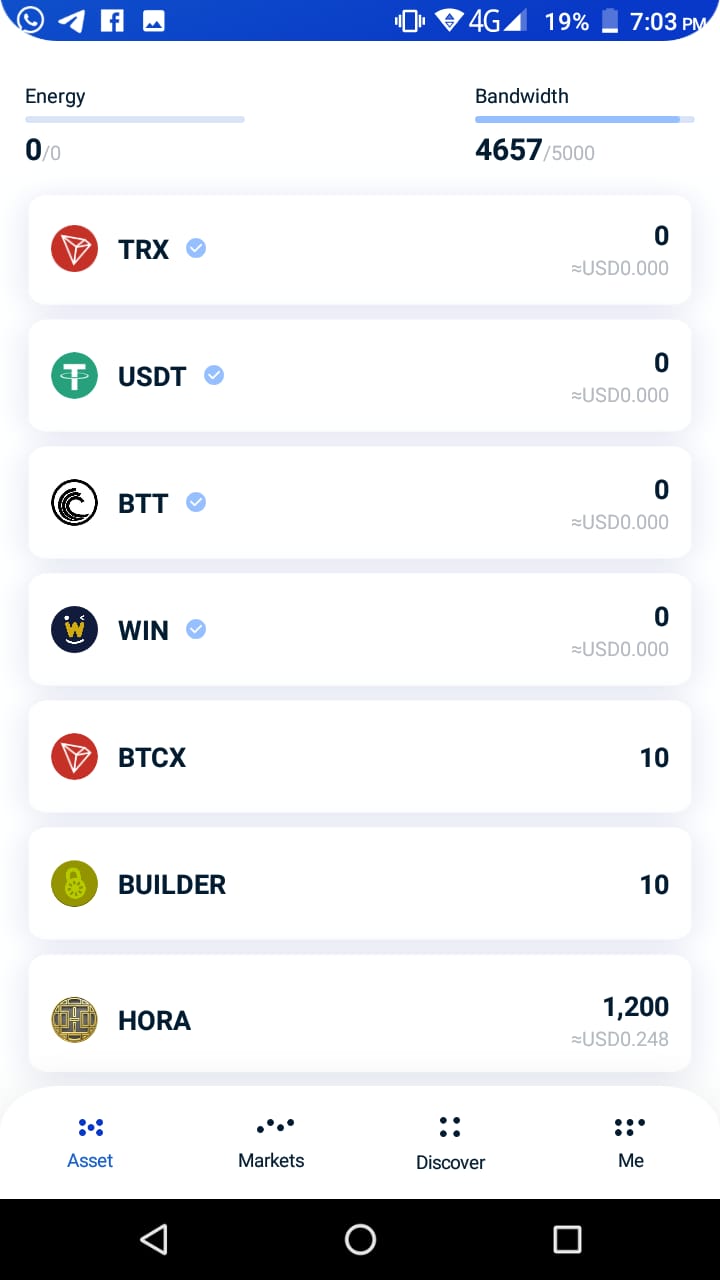Open the Me tab
The width and height of the screenshot is (720, 1280).
point(630,1143)
